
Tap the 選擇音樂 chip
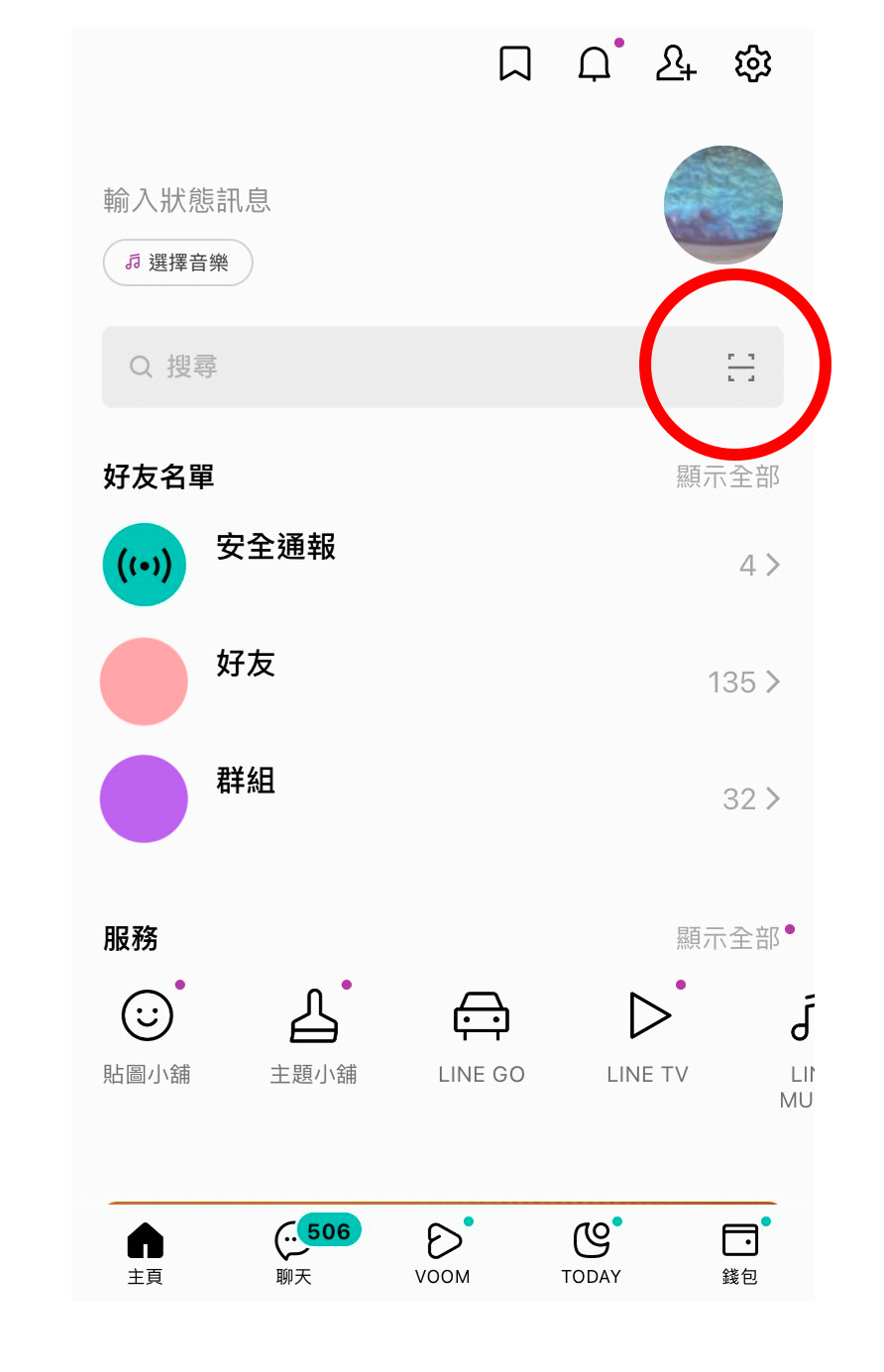[x=178, y=263]
